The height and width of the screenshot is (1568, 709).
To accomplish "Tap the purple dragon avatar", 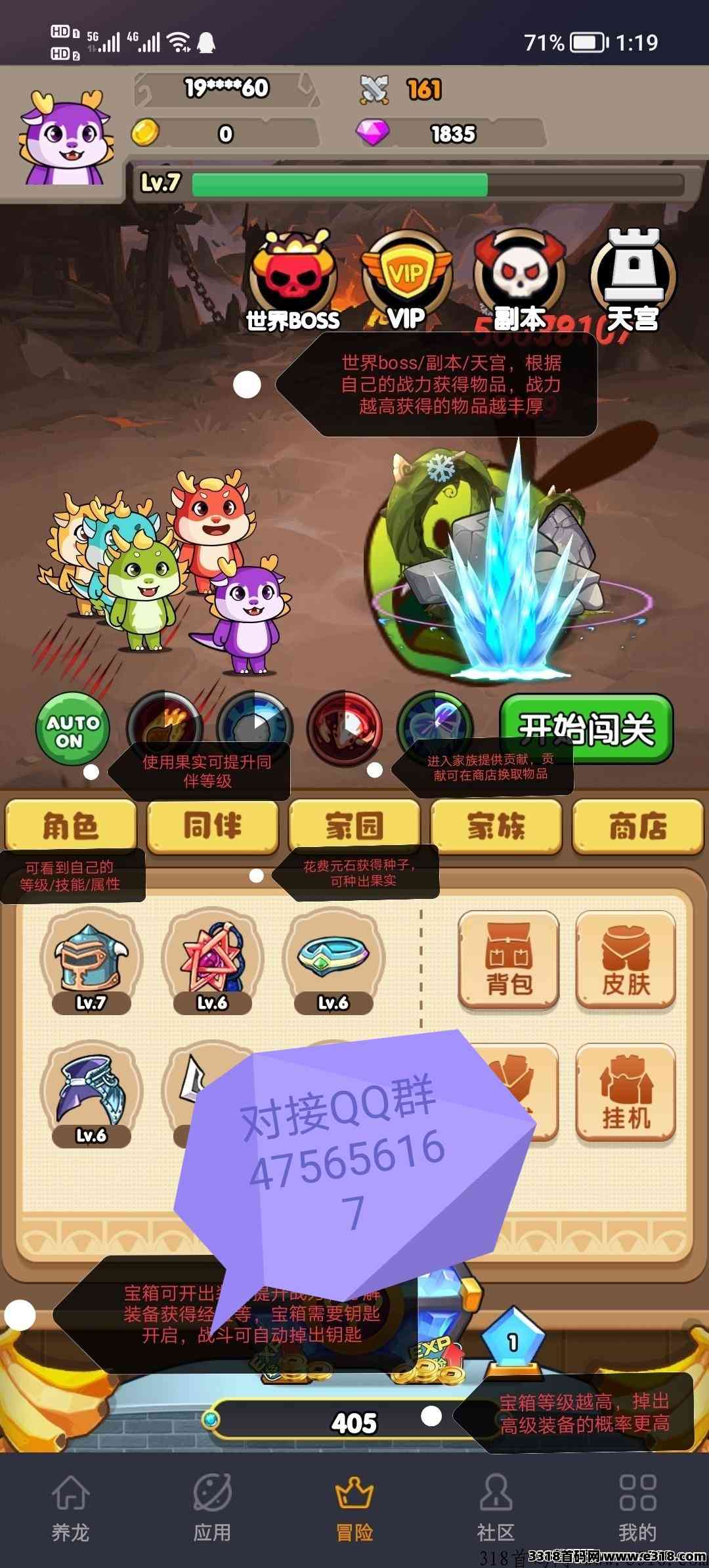I will pos(64,138).
